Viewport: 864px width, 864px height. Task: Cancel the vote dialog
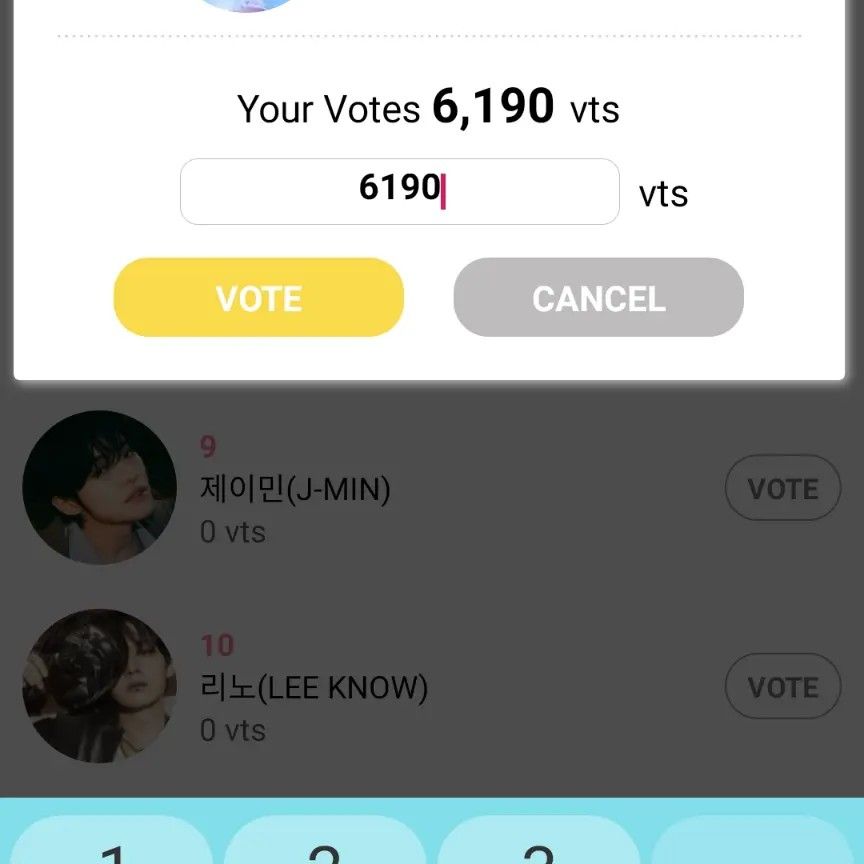tap(598, 298)
